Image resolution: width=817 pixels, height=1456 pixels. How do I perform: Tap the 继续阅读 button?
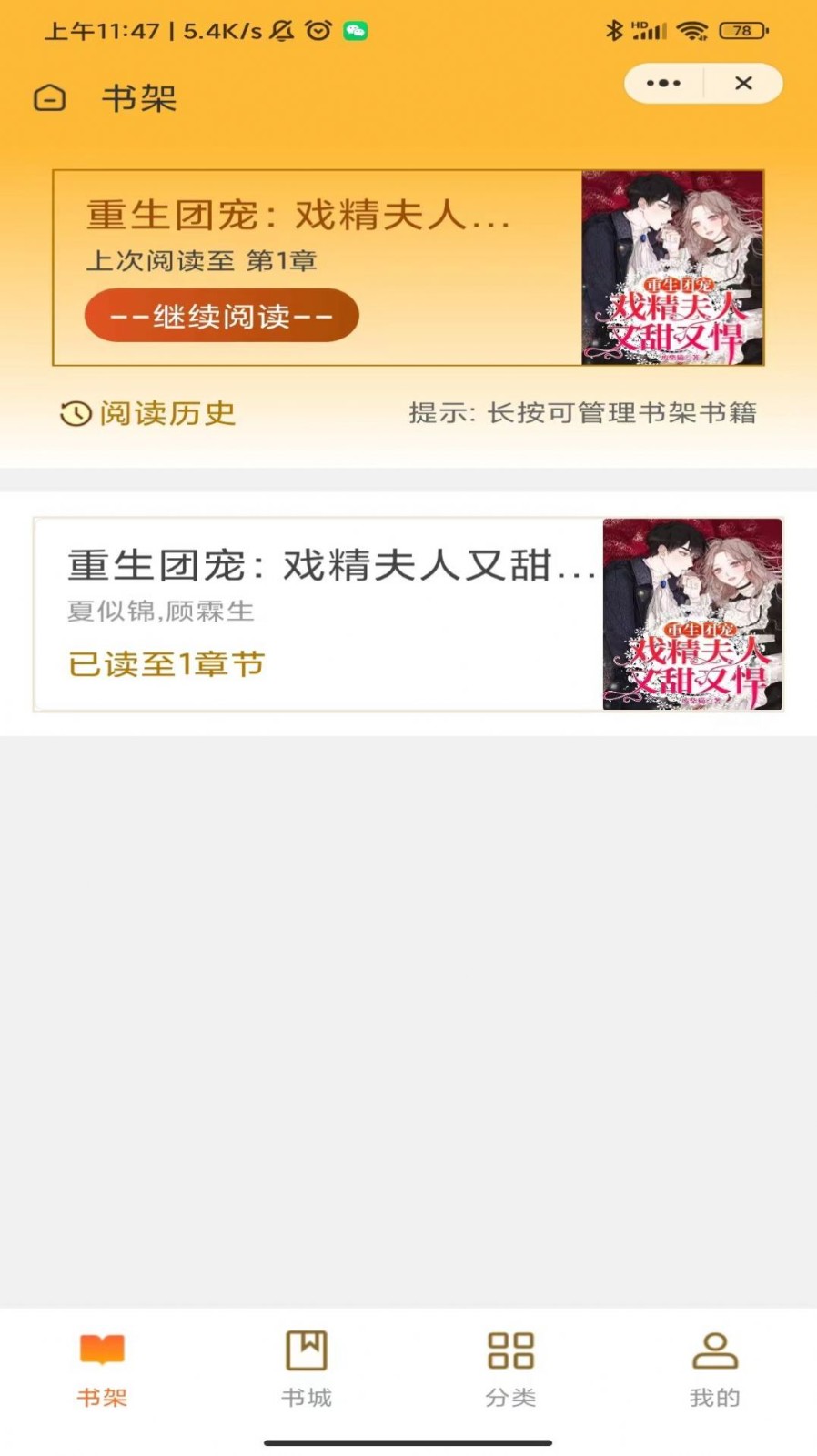[221, 316]
